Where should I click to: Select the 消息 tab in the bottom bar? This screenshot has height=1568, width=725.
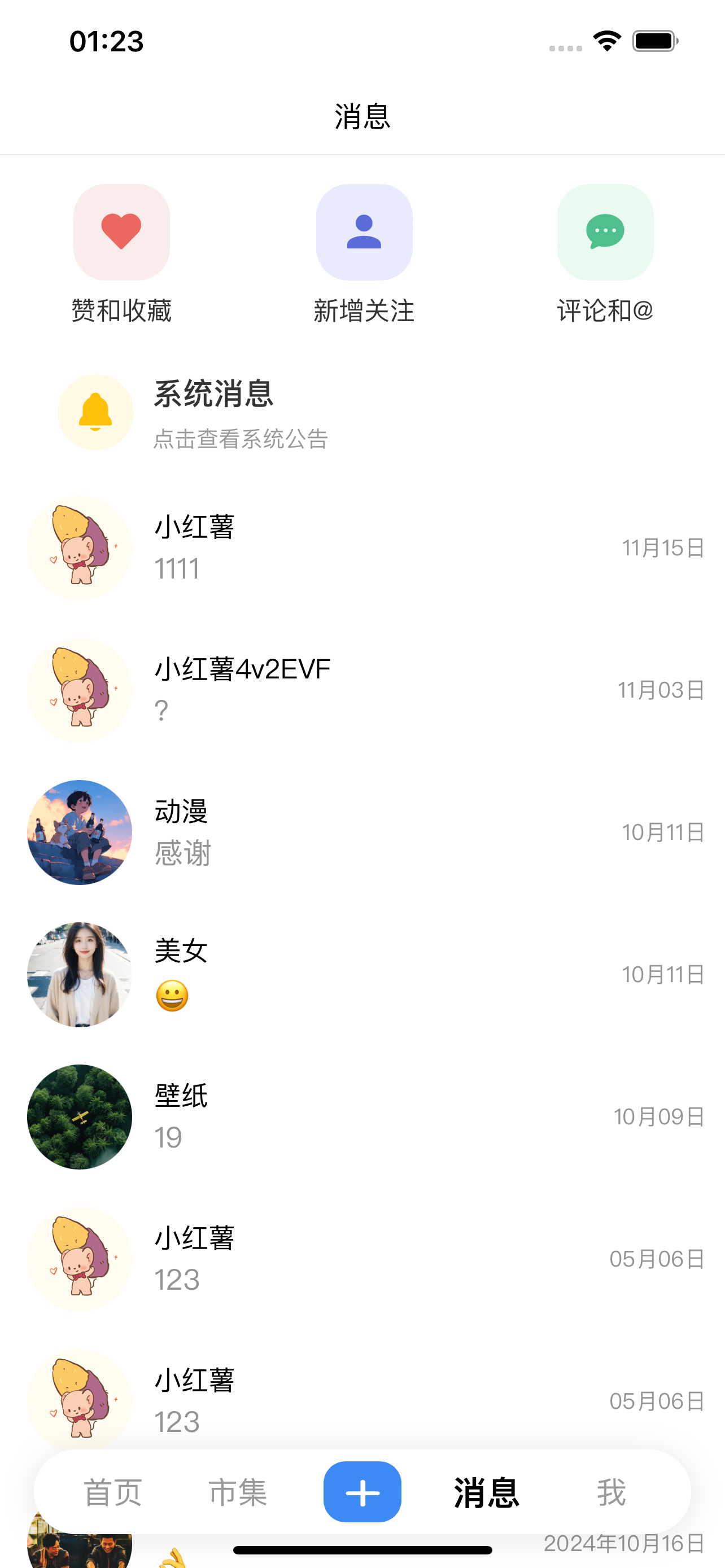[486, 1492]
